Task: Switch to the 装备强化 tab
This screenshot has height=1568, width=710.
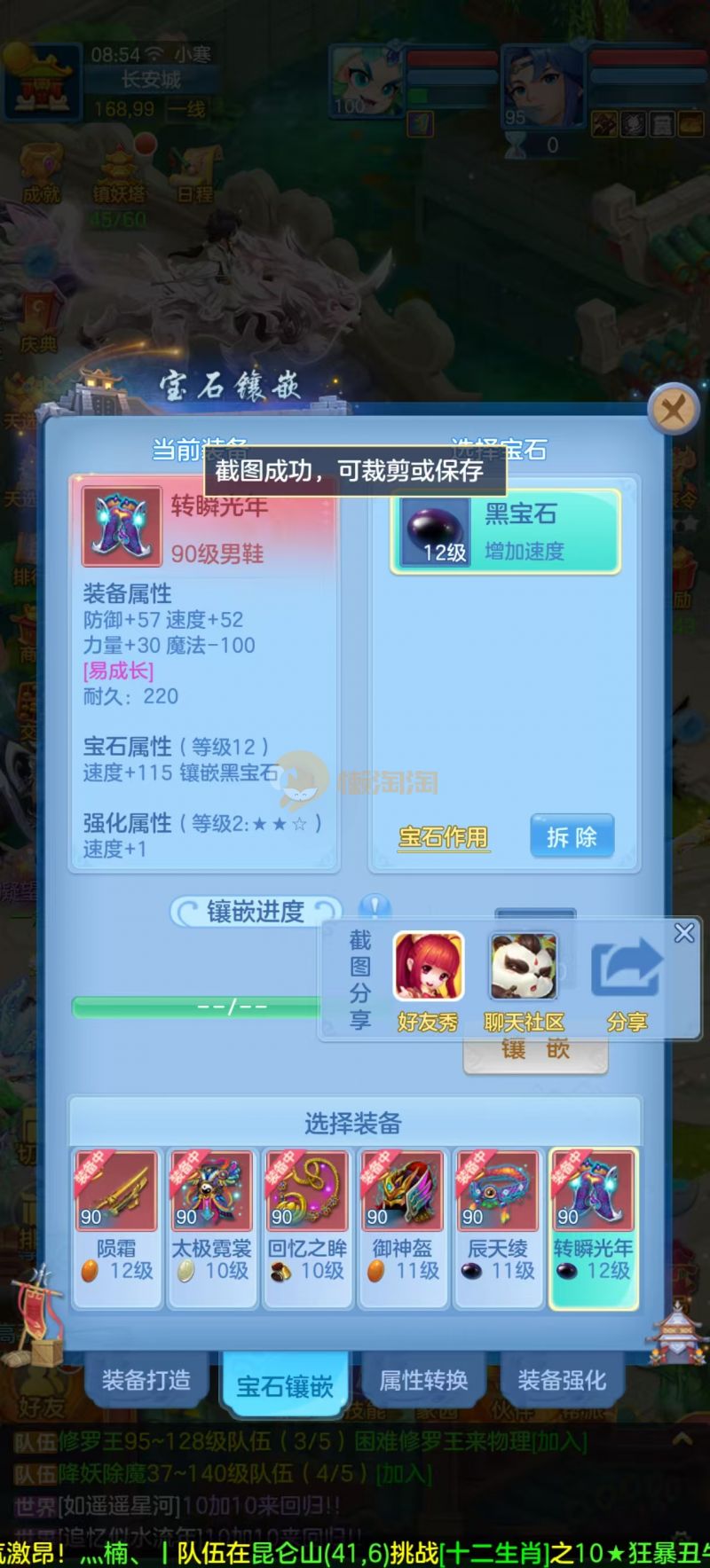Action: [562, 1380]
